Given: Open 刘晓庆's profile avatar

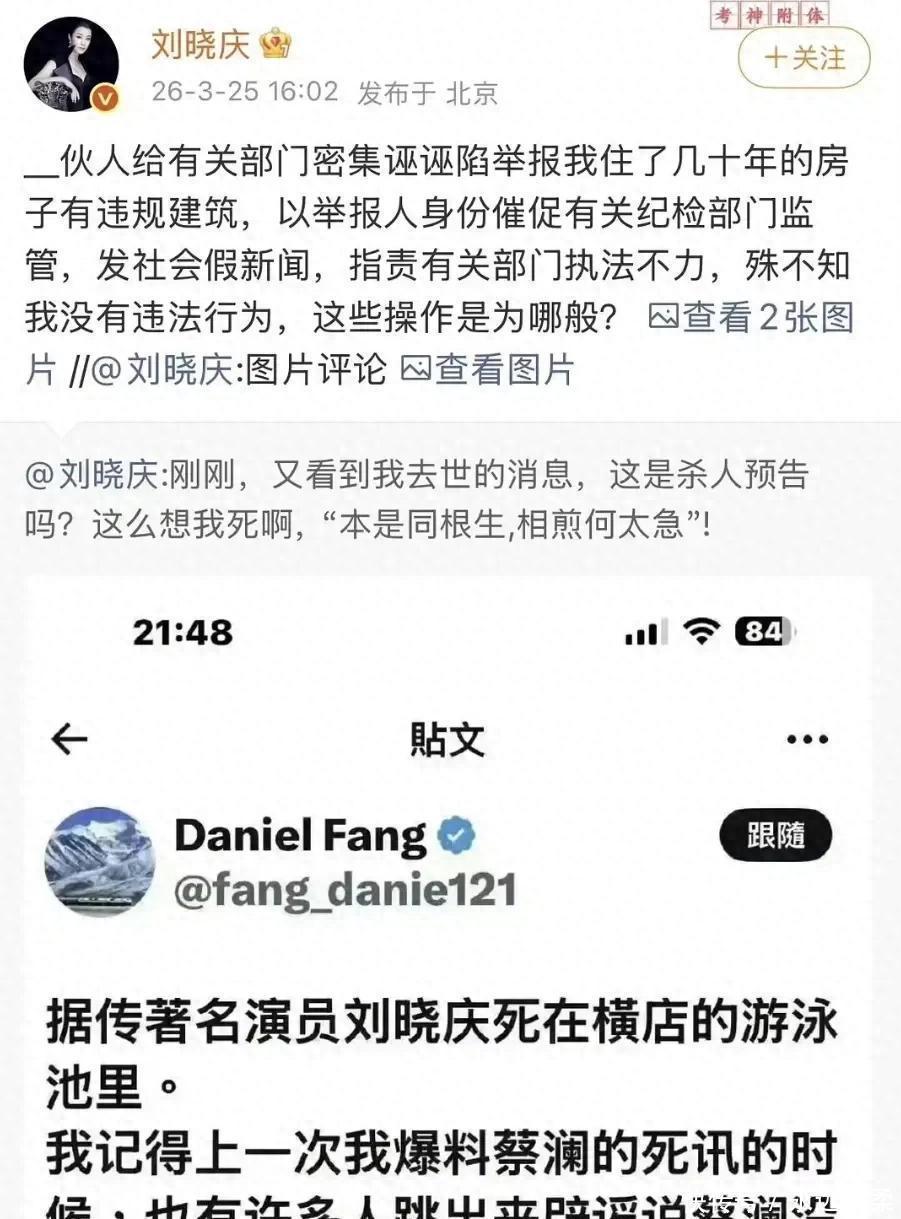Looking at the screenshot, I should point(71,64).
